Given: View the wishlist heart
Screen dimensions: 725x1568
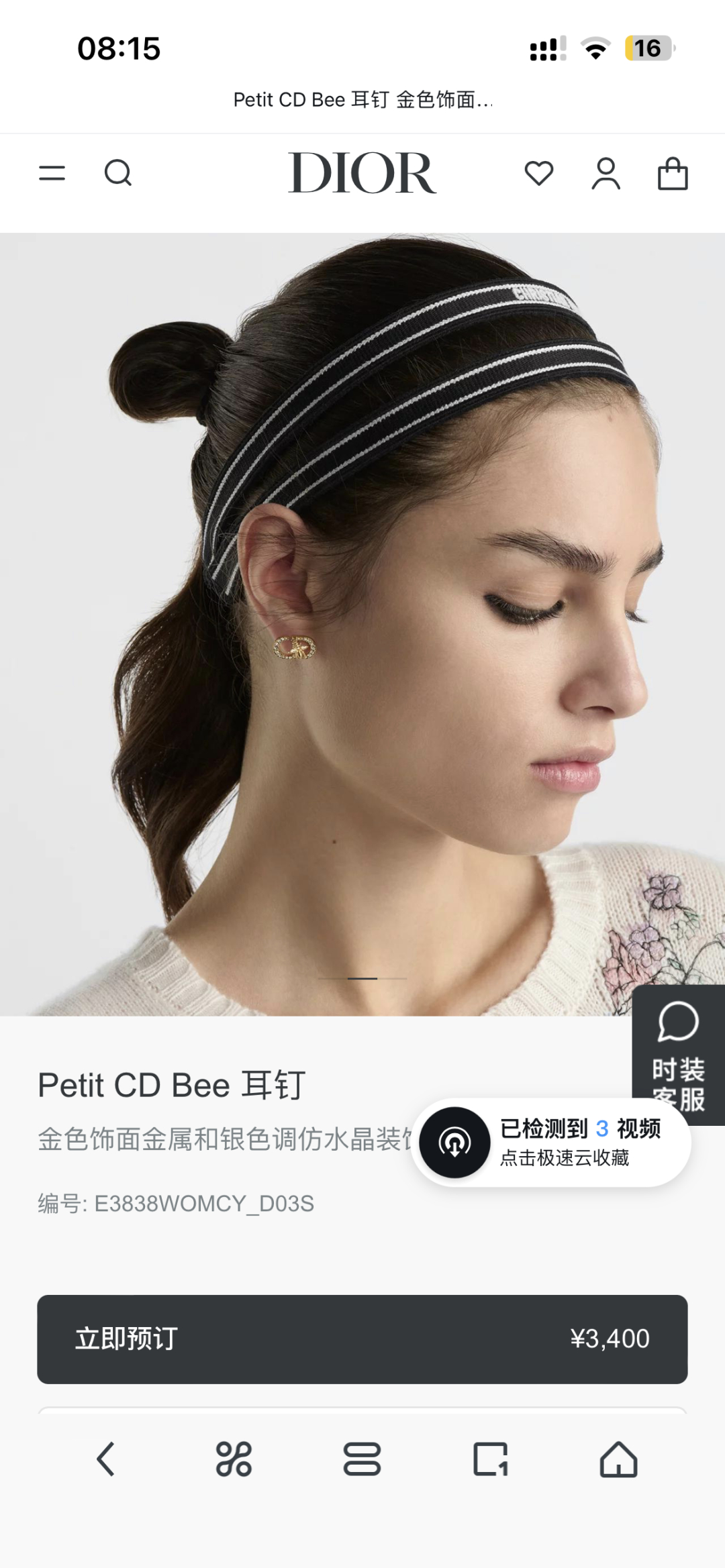Looking at the screenshot, I should click(x=538, y=173).
